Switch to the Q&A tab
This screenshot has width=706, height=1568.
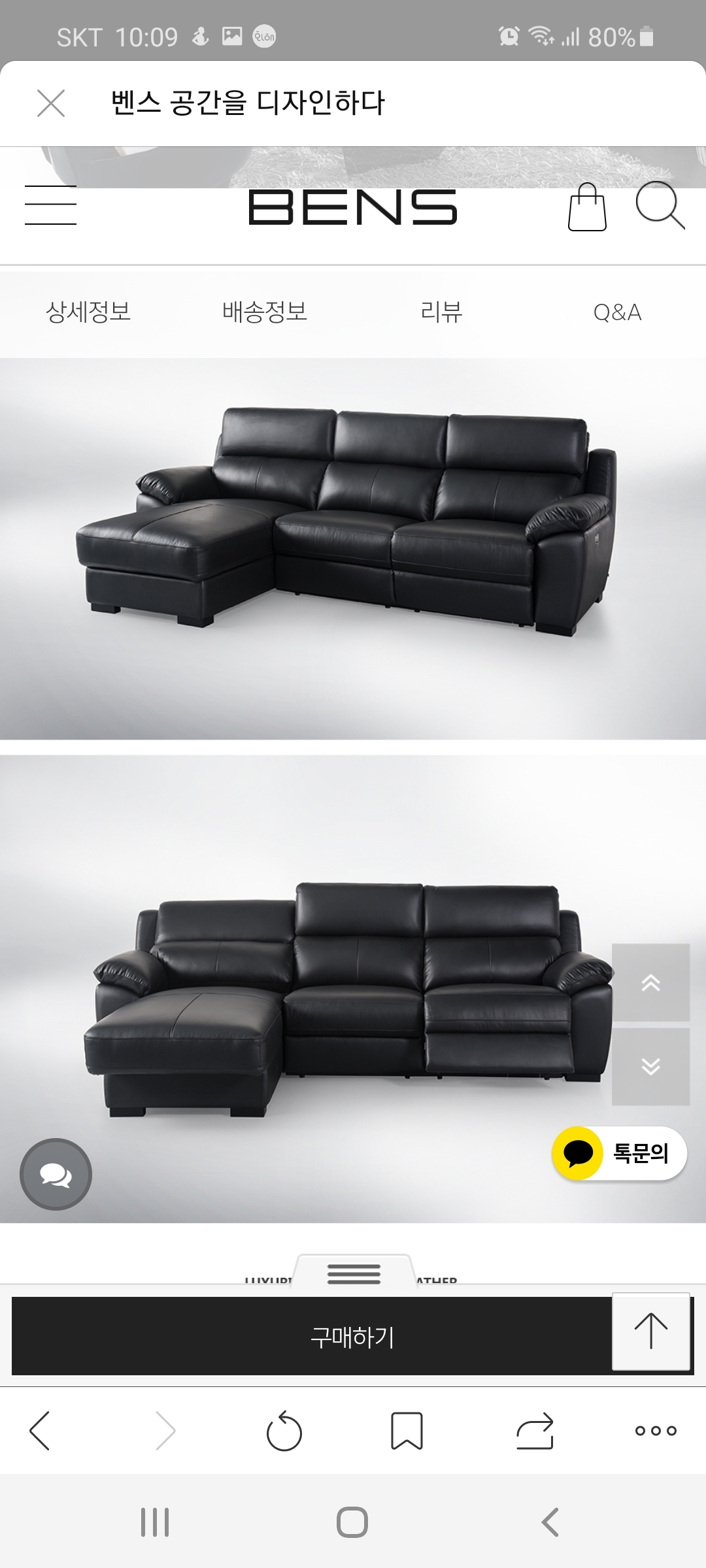[x=617, y=312]
